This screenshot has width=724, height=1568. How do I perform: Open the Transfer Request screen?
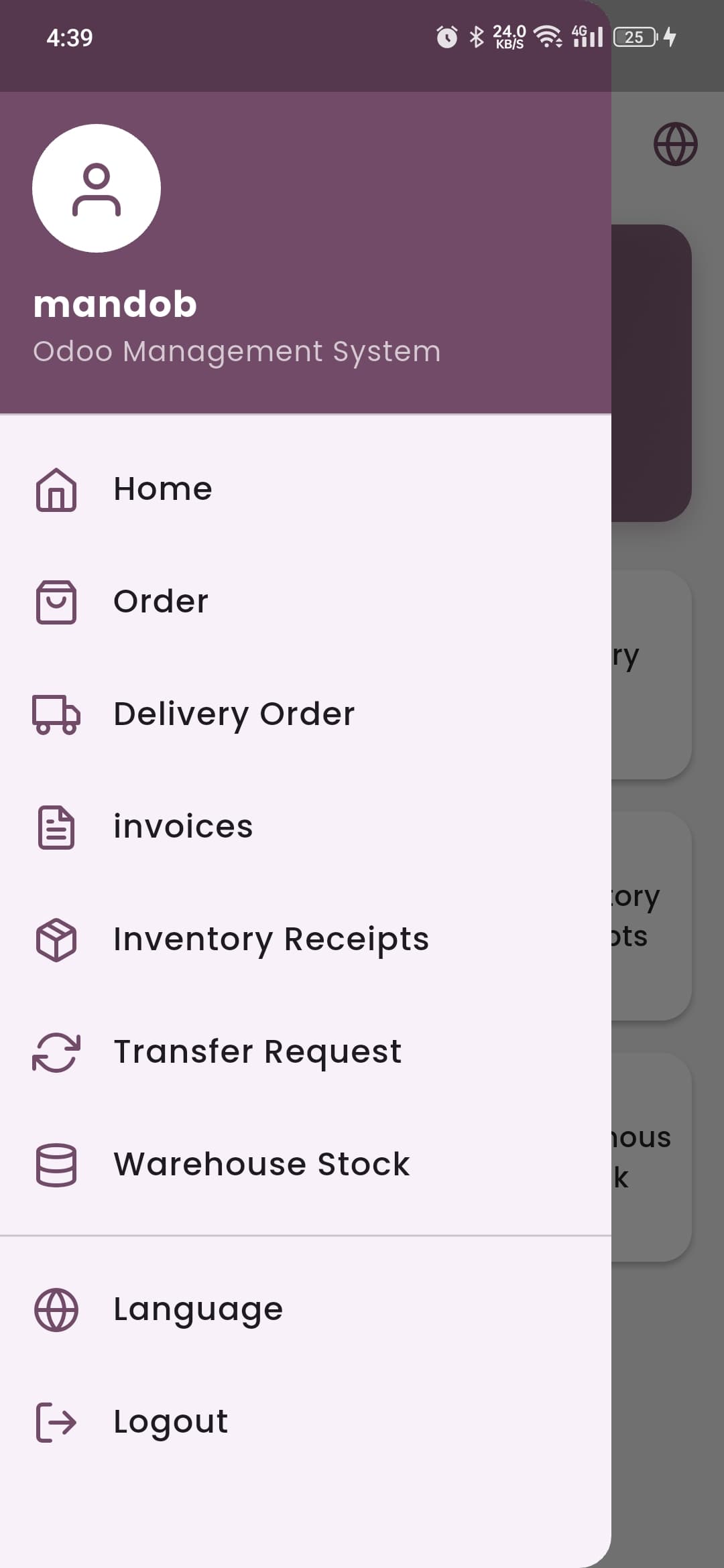coord(257,1052)
